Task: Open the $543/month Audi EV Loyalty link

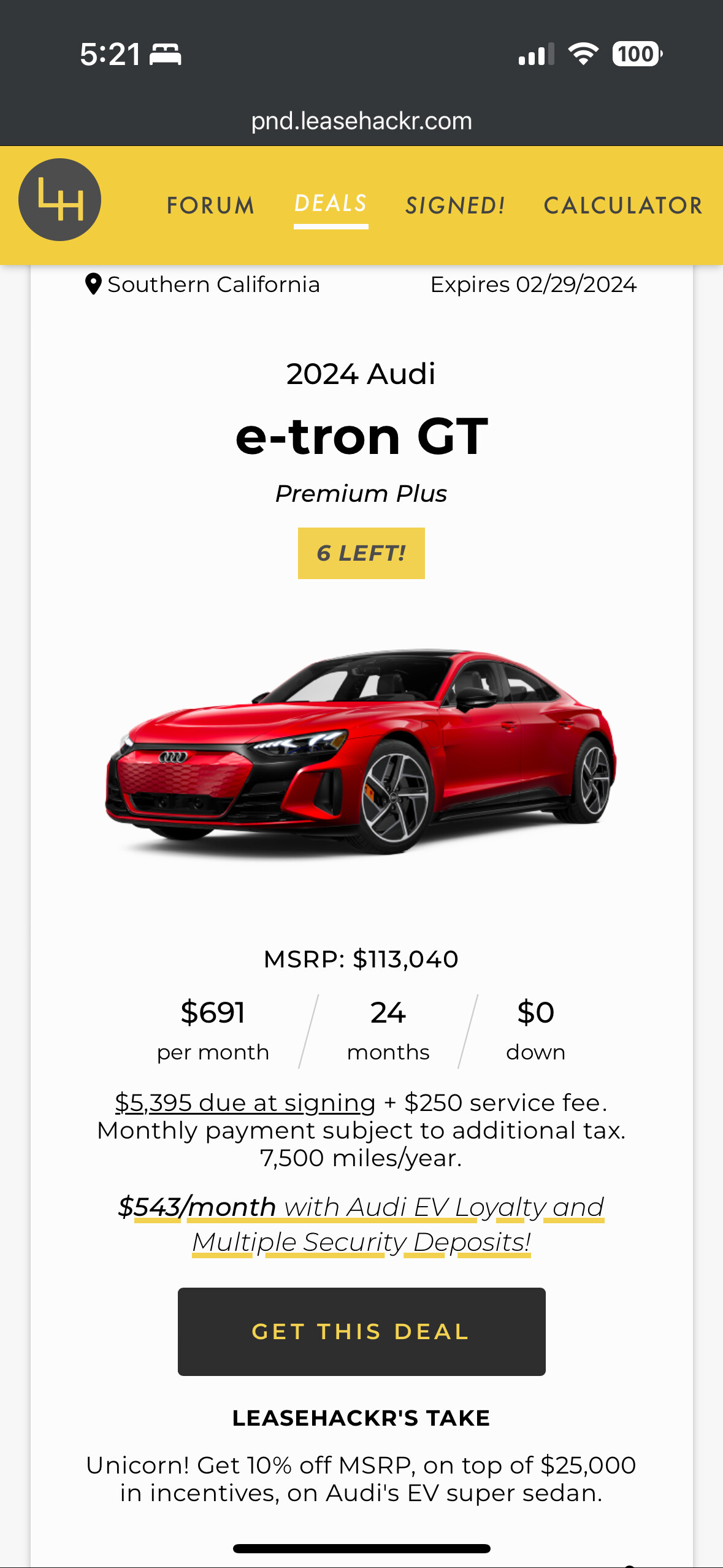Action: [x=361, y=1224]
